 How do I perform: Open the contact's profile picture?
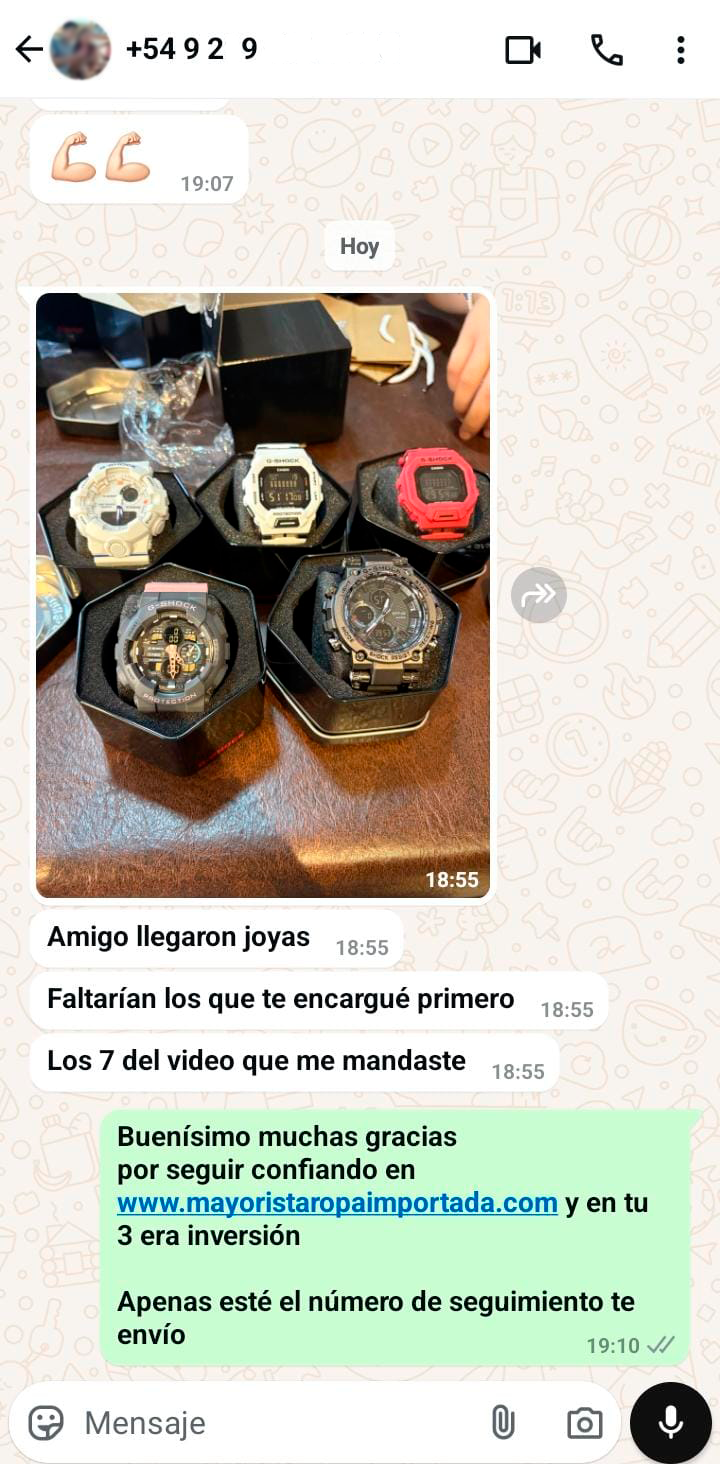point(81,49)
